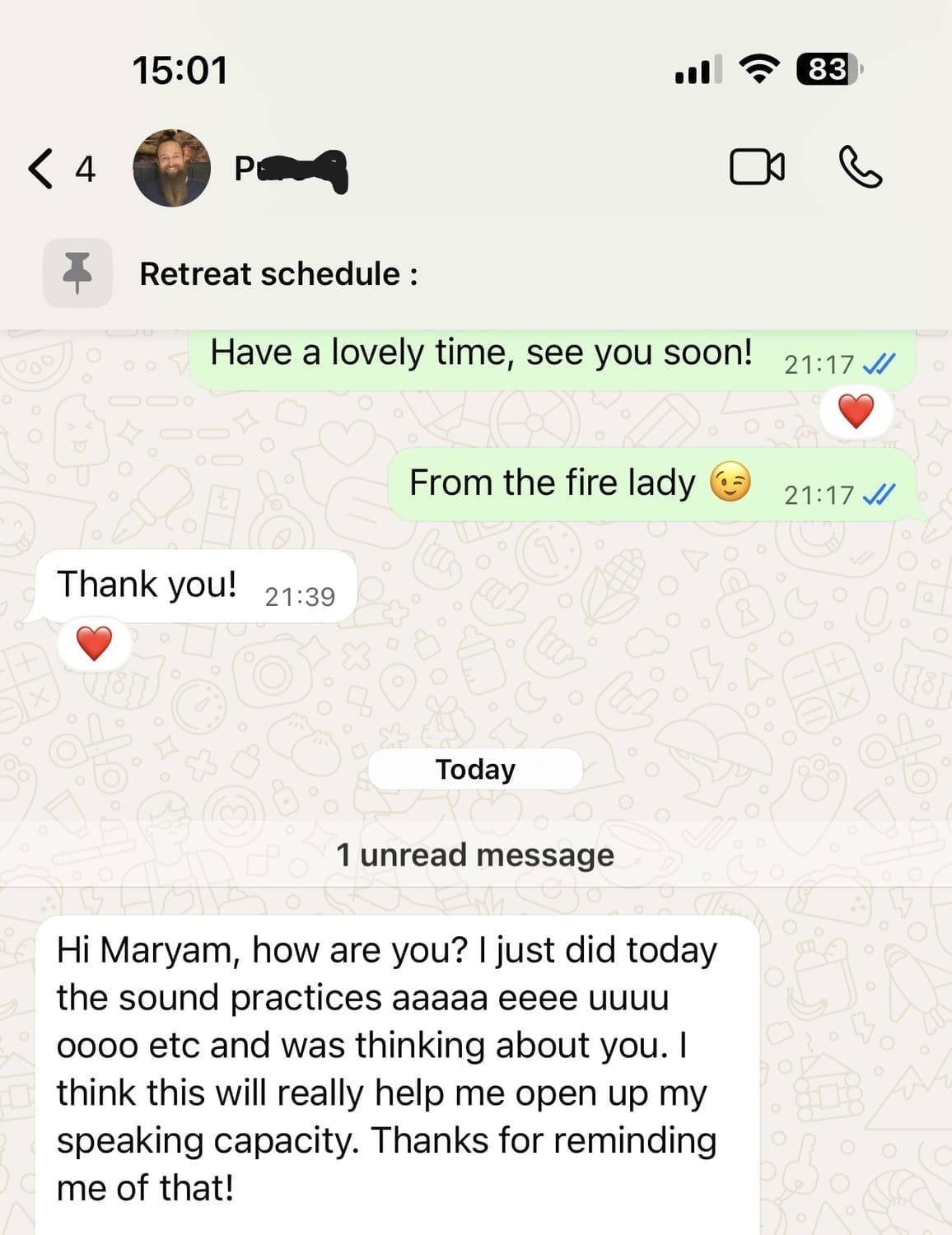The height and width of the screenshot is (1235, 952).
Task: View heart reaction on 'Have a lovely time' message
Action: pyautogui.click(x=856, y=412)
